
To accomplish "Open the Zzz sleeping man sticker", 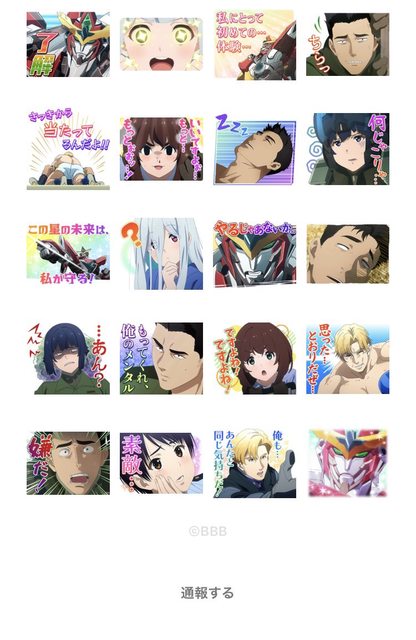I will click(x=255, y=149).
